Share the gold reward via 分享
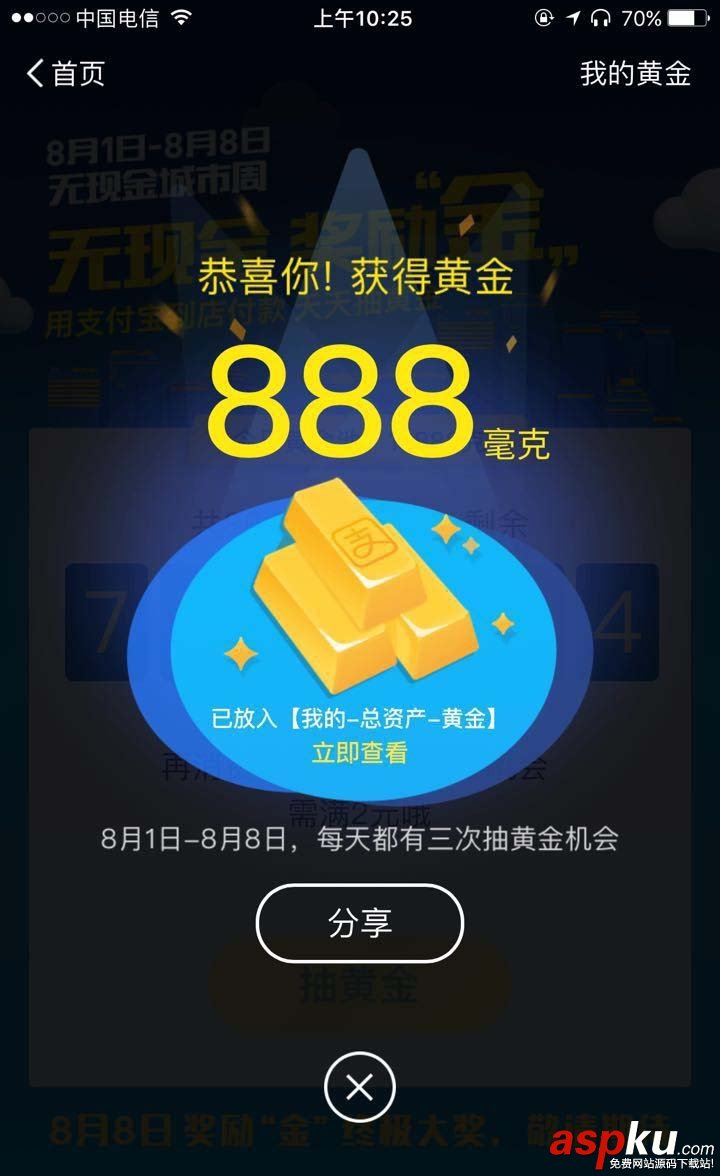 359,922
